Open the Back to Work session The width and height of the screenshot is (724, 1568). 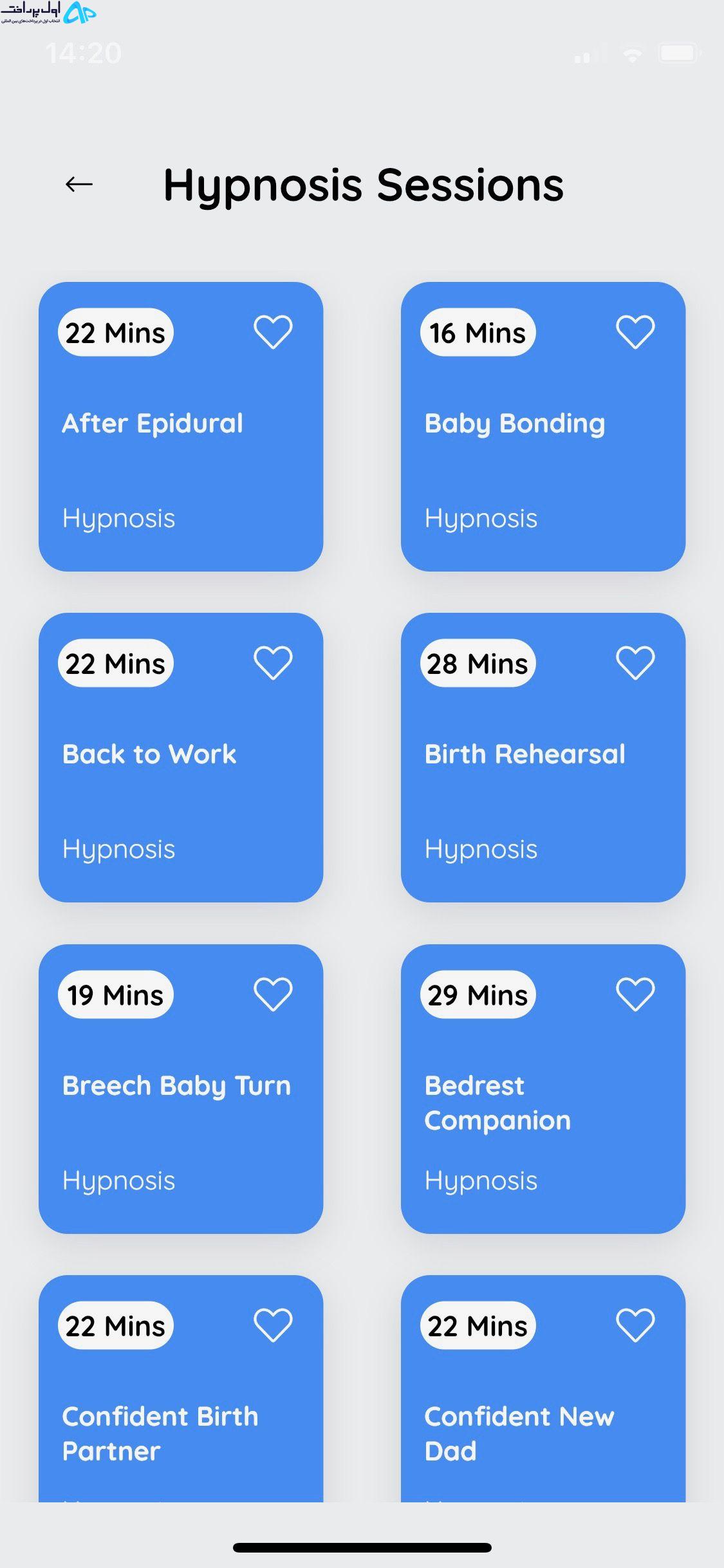(181, 758)
